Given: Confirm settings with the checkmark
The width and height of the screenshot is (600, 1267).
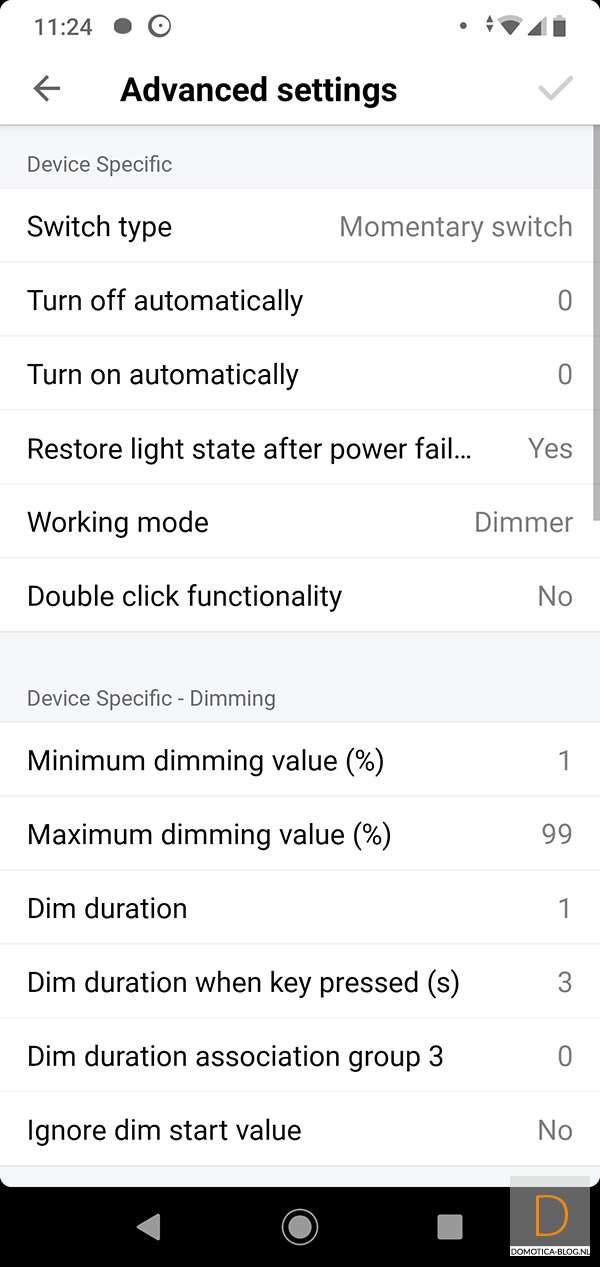Looking at the screenshot, I should pyautogui.click(x=555, y=89).
